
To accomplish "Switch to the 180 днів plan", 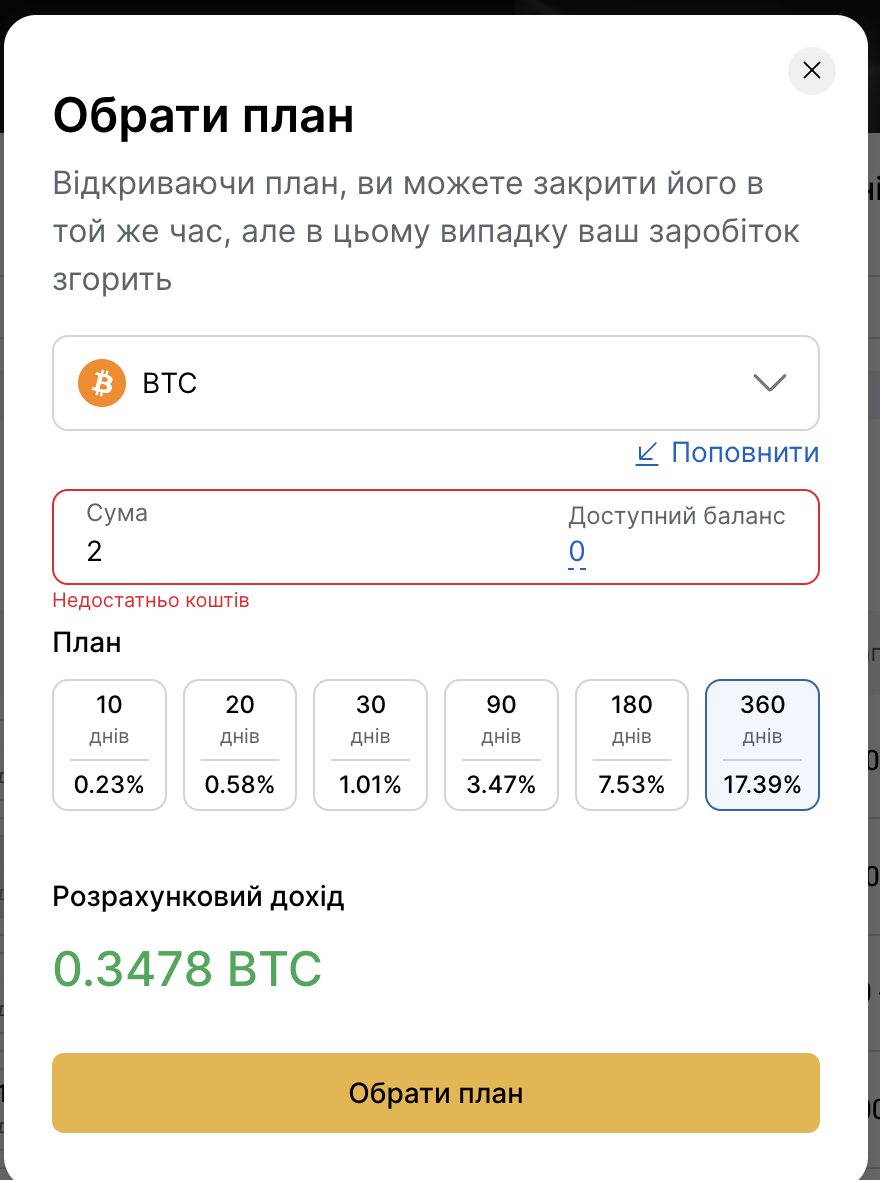I will click(x=632, y=745).
